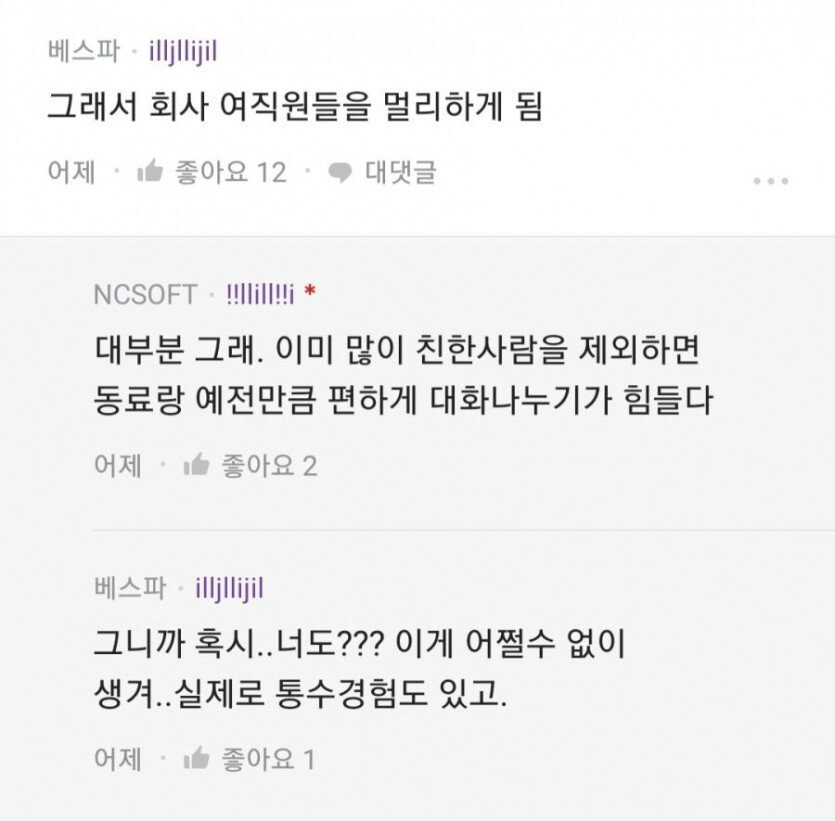Open 대댓글 reply on the top comment

click(383, 173)
